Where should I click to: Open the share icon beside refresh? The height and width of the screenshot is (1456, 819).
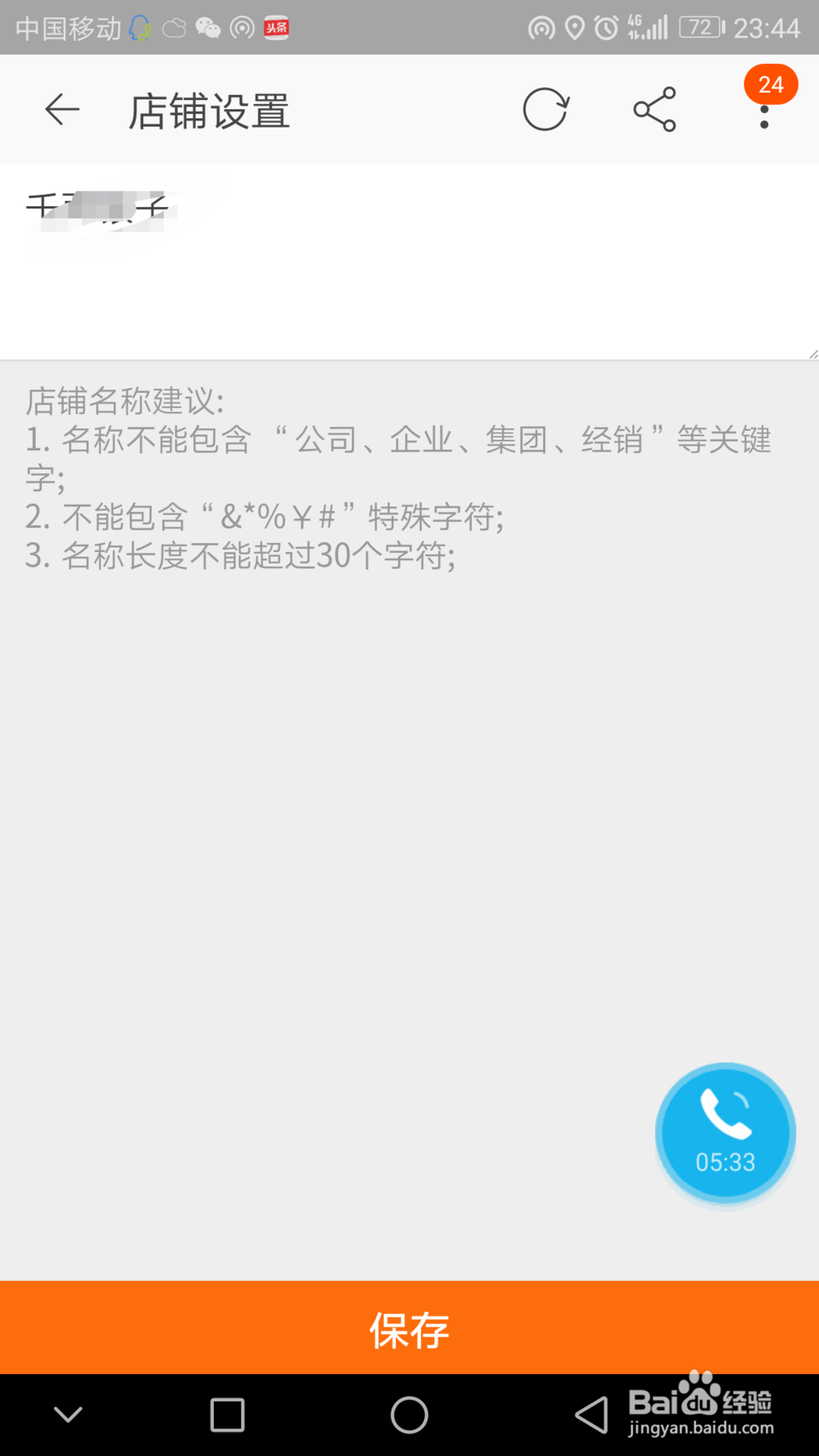point(654,109)
